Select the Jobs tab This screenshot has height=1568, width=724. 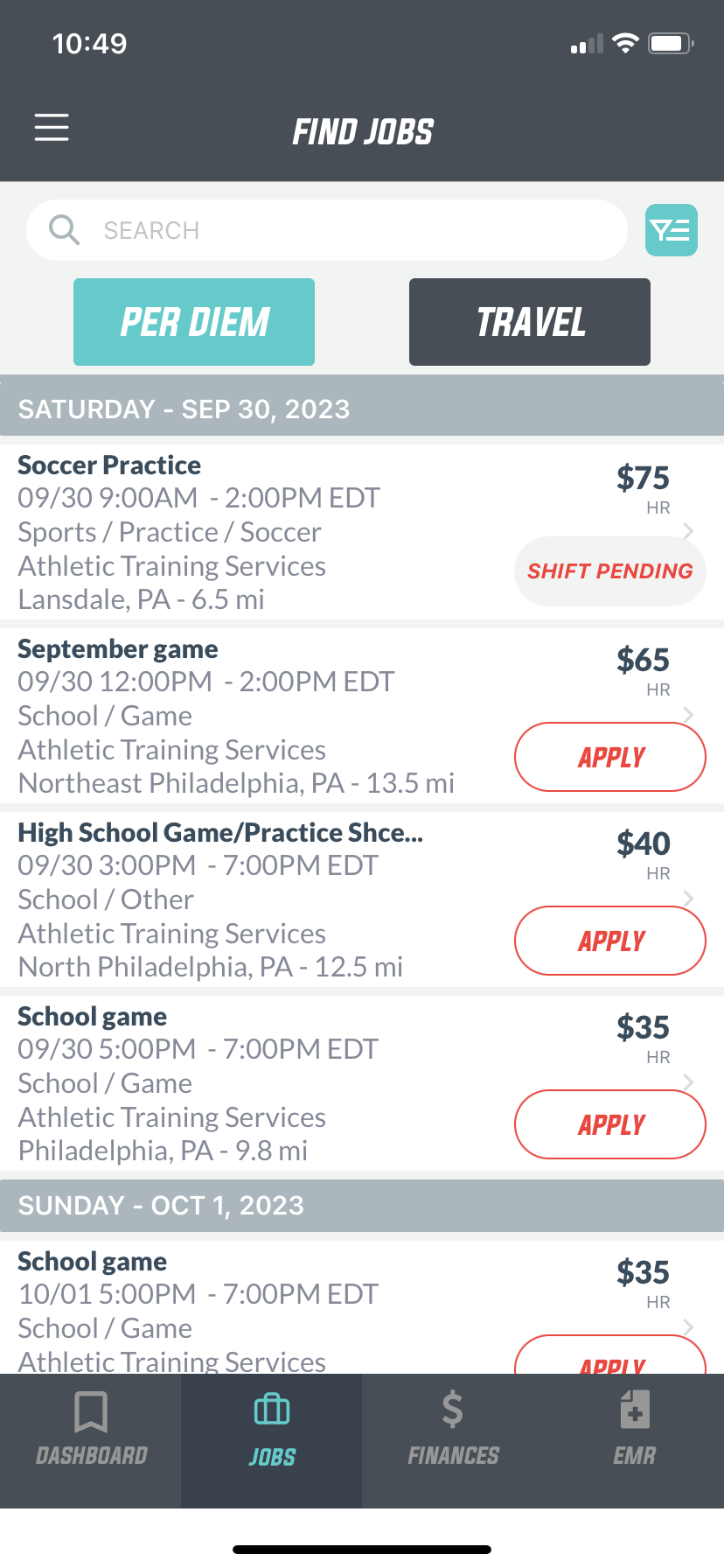click(x=272, y=1440)
